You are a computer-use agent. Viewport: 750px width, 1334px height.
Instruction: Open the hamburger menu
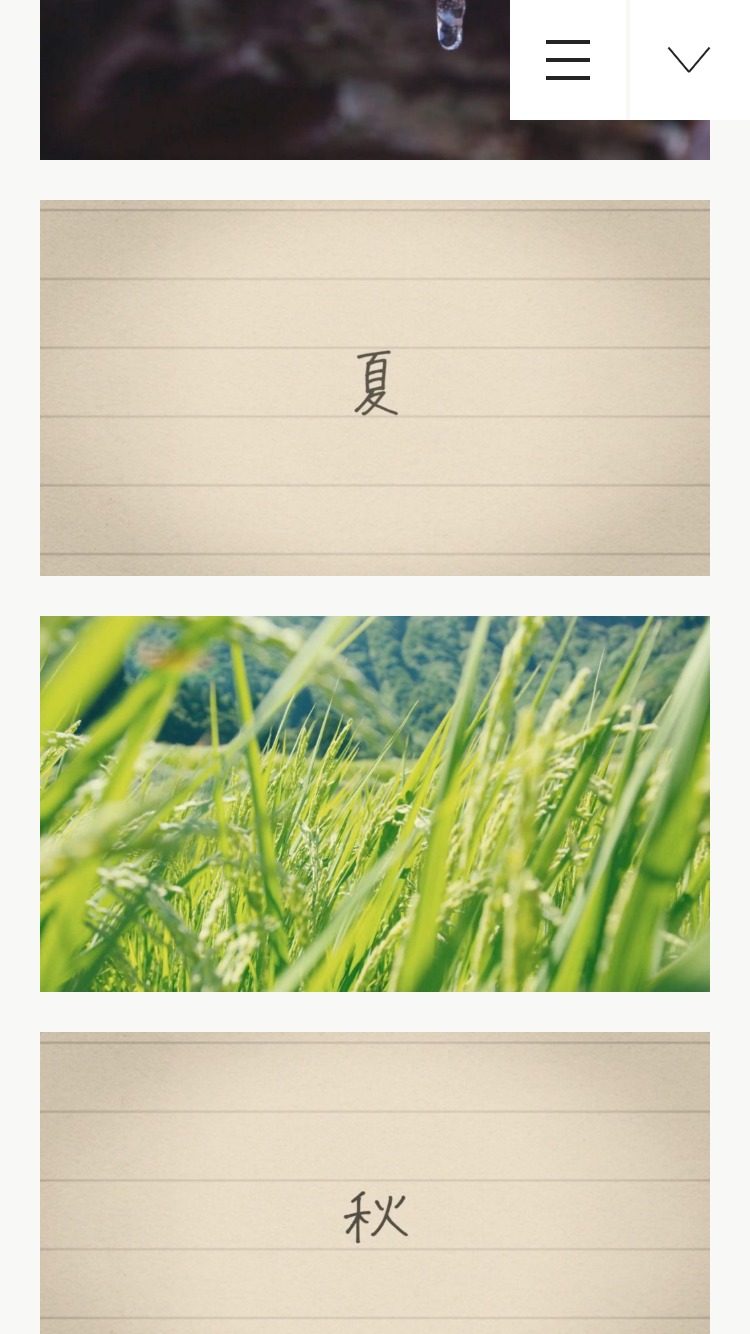pyautogui.click(x=568, y=60)
